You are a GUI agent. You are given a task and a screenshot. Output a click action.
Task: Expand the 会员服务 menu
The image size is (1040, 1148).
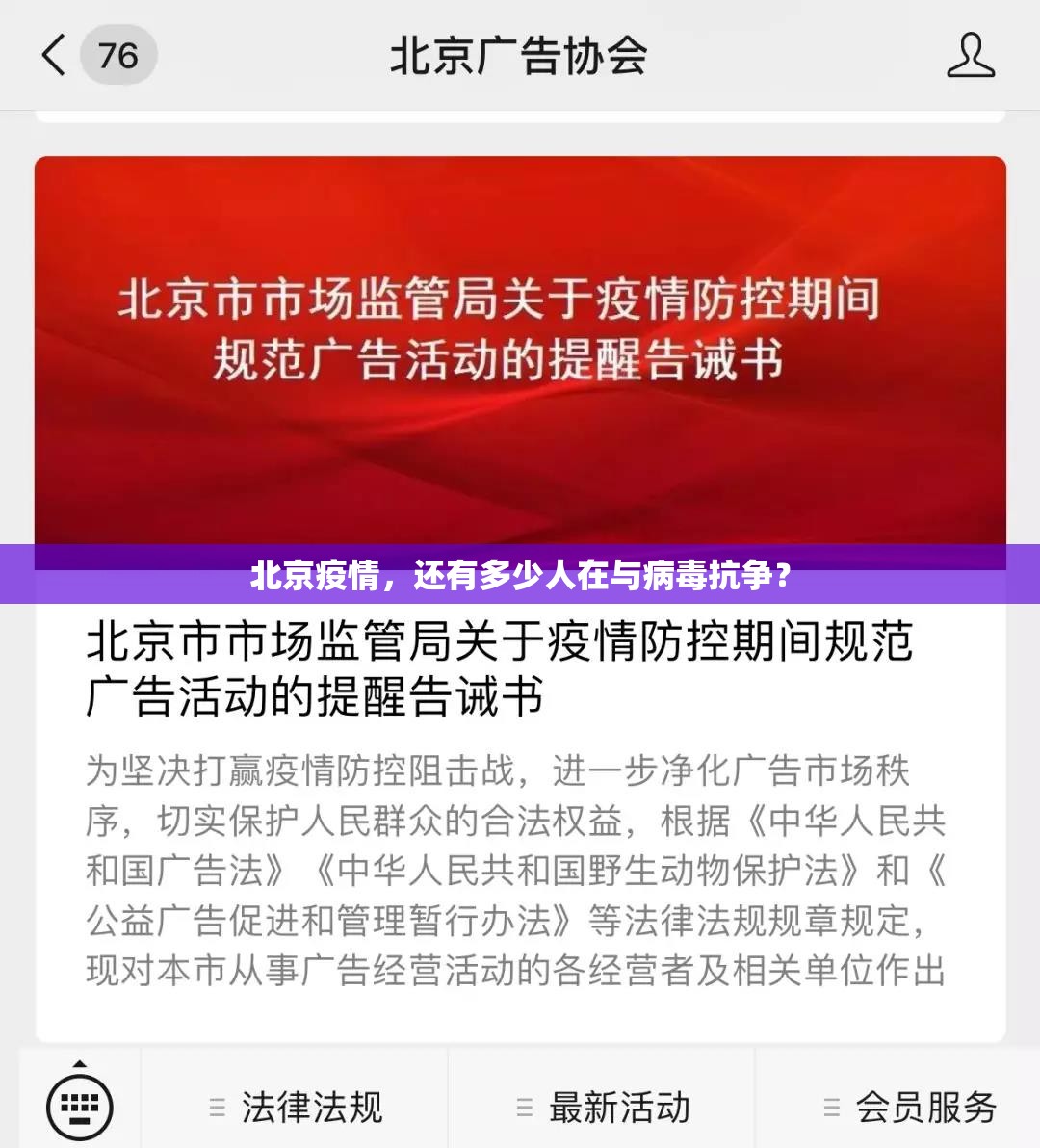coord(910,1108)
